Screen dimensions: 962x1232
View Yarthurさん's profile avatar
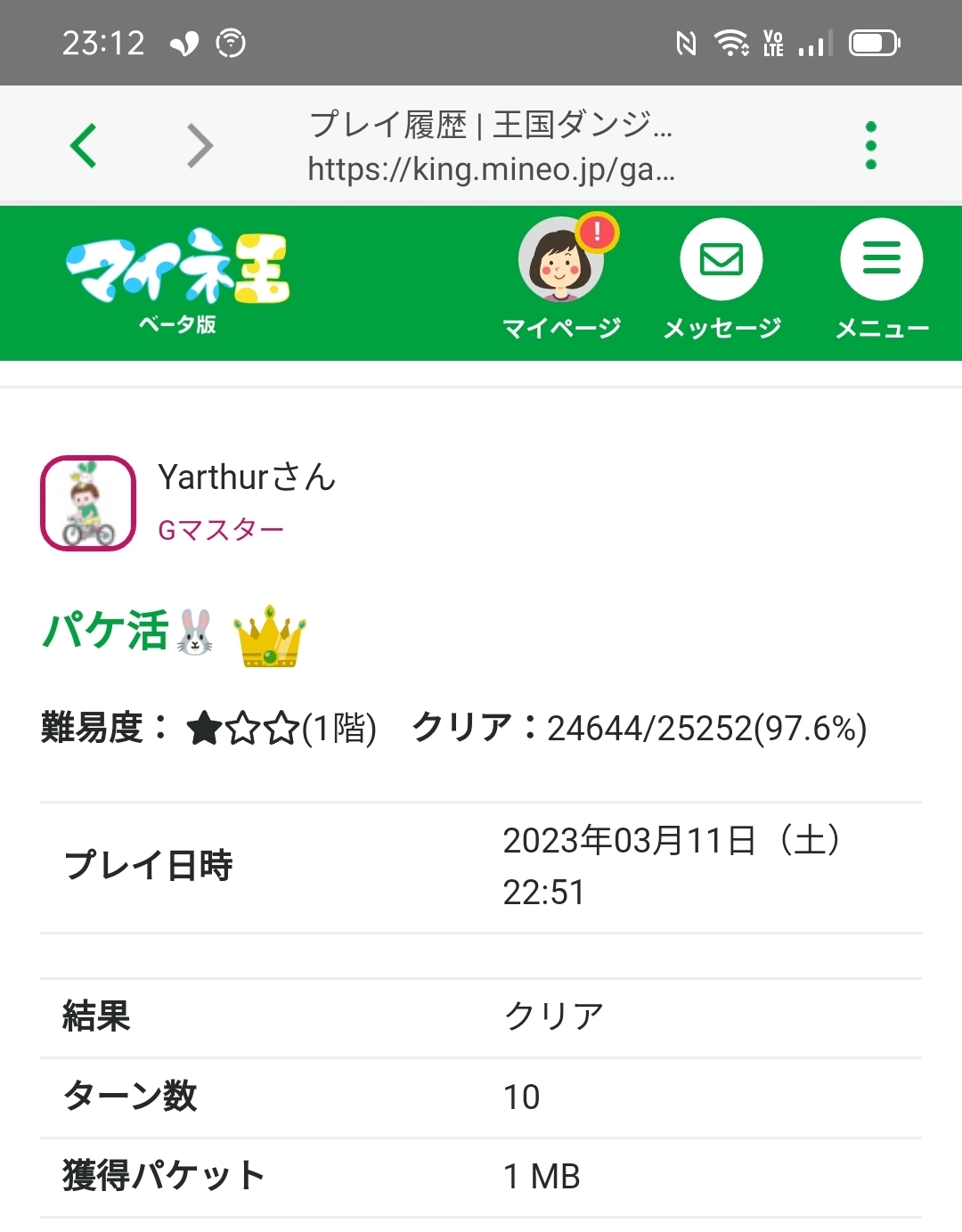pyautogui.click(x=88, y=503)
